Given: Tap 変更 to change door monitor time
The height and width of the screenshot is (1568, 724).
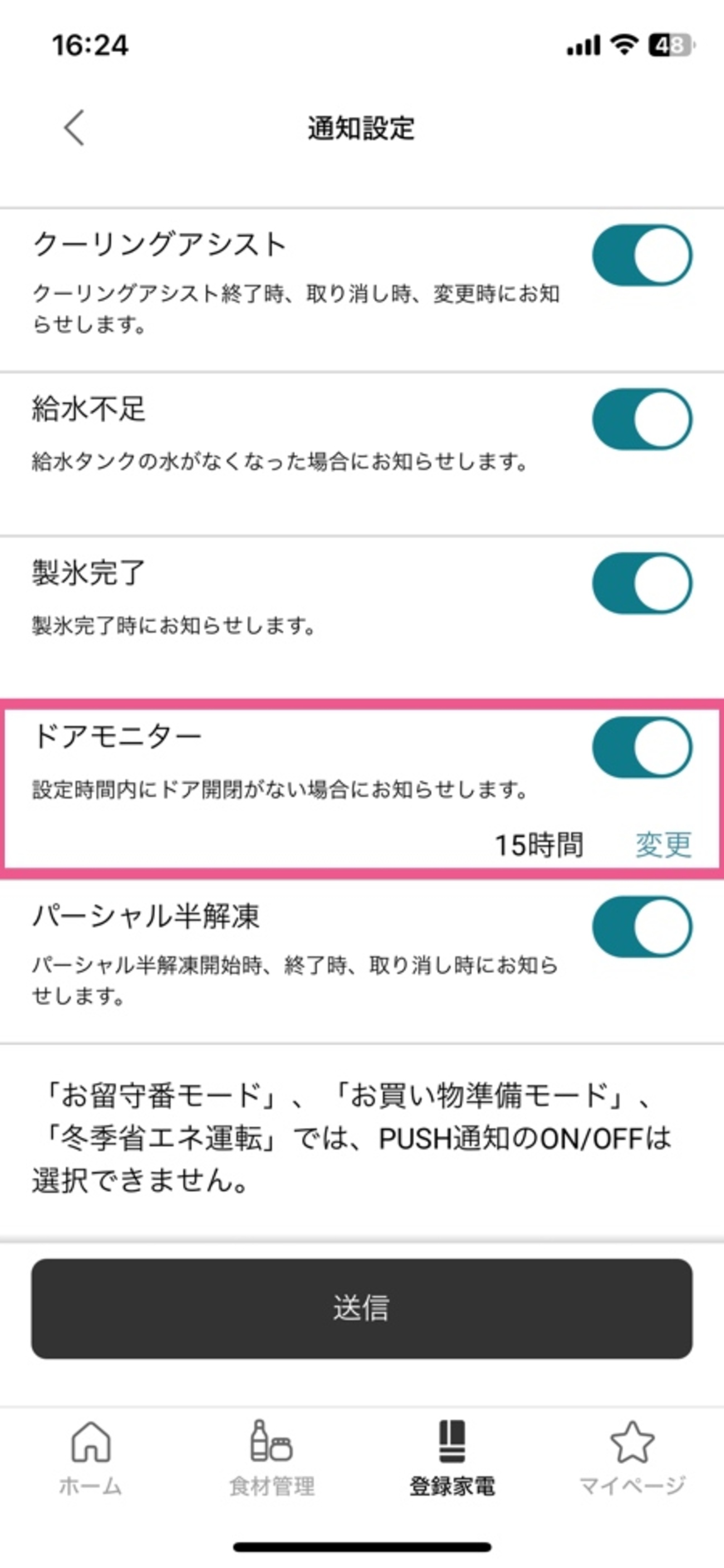Looking at the screenshot, I should (x=663, y=844).
